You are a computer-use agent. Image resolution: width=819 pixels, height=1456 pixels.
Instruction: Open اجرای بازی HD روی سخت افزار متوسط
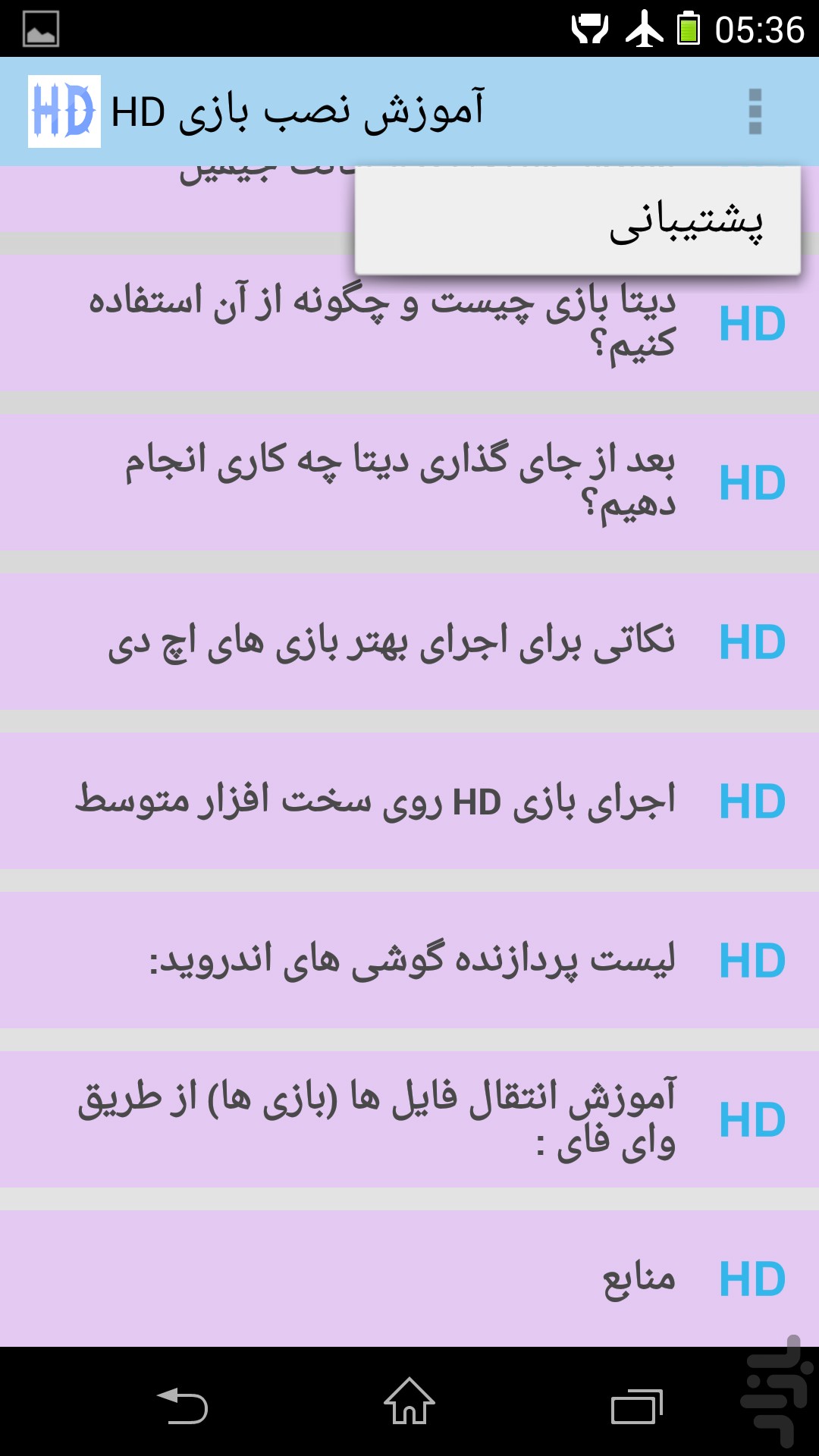pos(409,801)
